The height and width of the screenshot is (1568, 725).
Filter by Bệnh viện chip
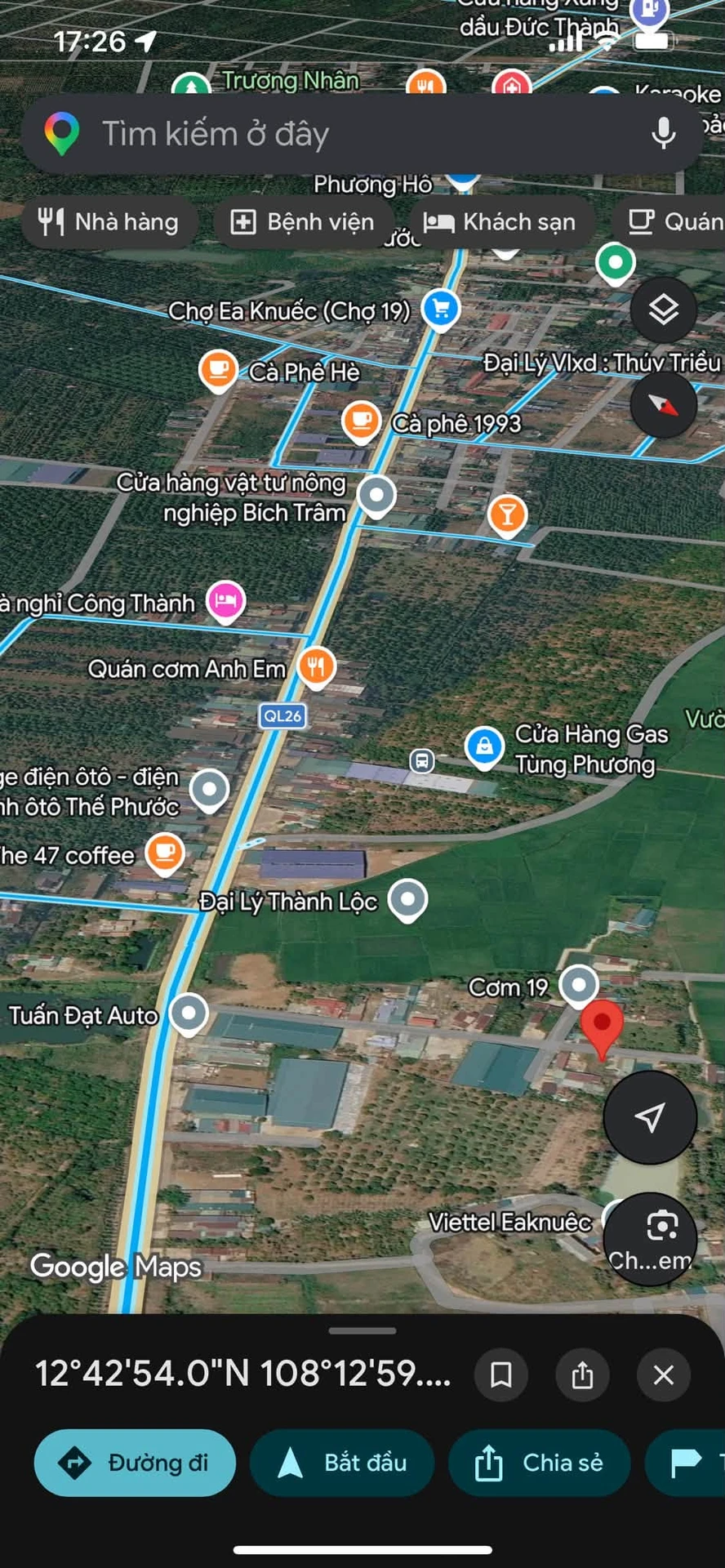pos(303,221)
